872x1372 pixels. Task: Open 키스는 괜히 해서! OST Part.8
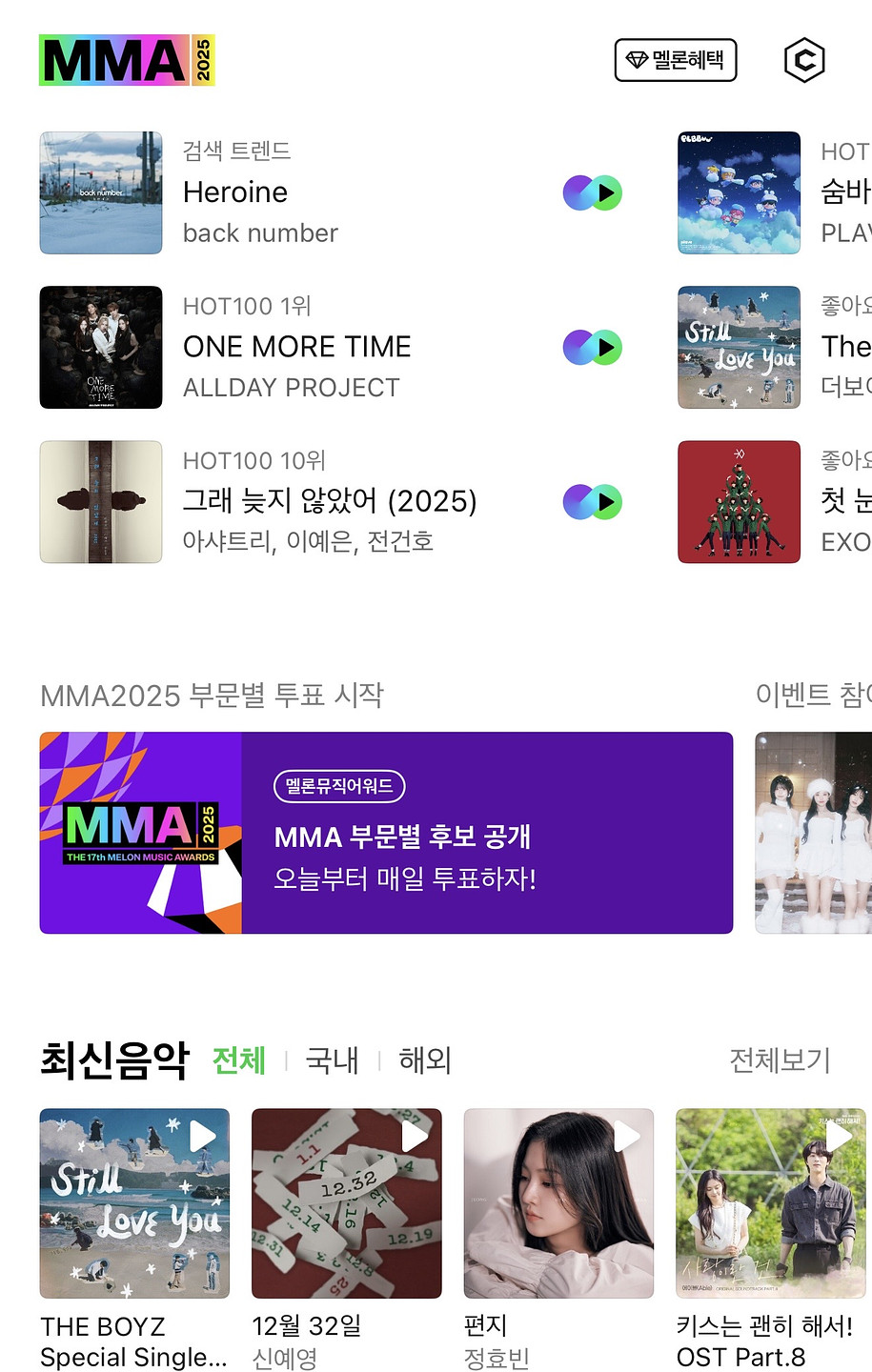tap(770, 1203)
